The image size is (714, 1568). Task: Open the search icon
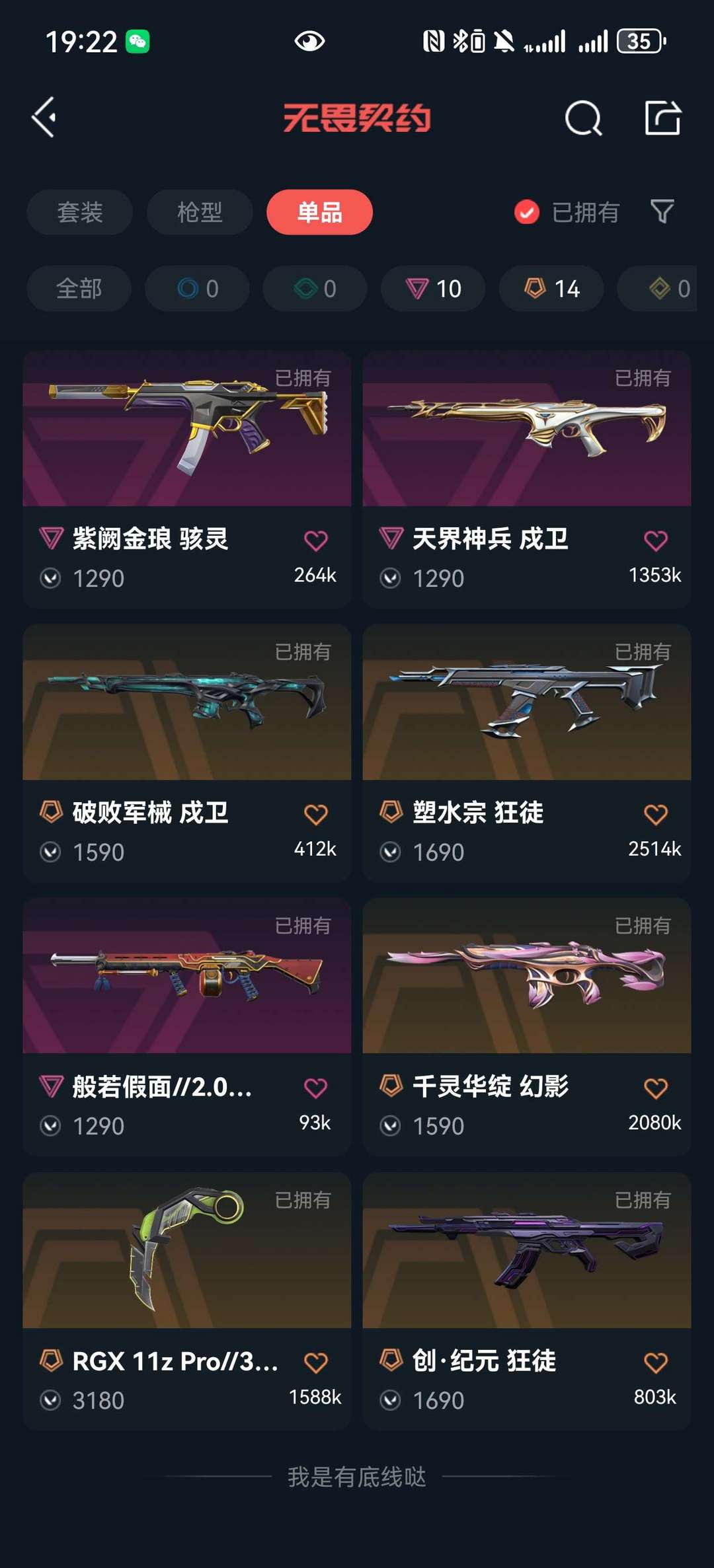point(583,118)
